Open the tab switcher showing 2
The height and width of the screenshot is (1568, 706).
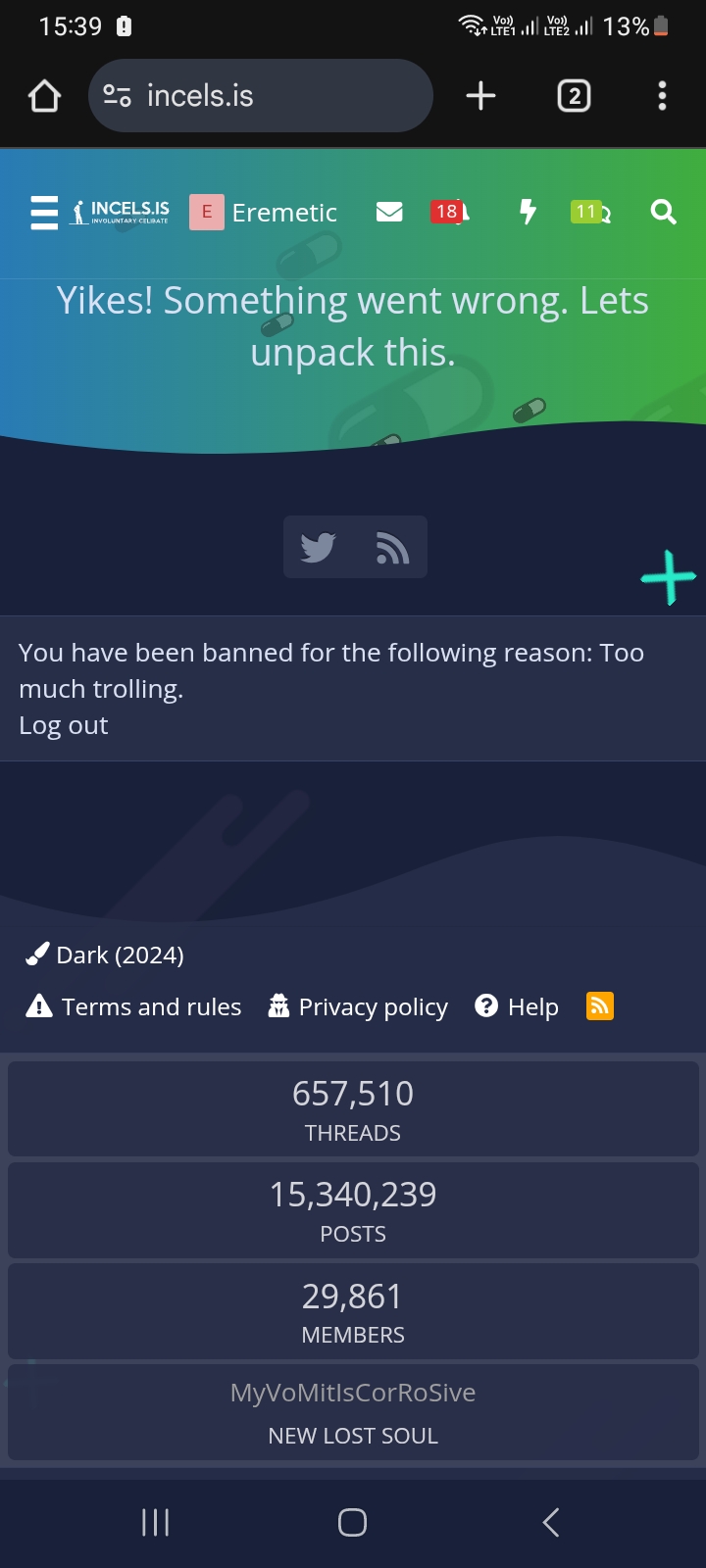(x=574, y=96)
